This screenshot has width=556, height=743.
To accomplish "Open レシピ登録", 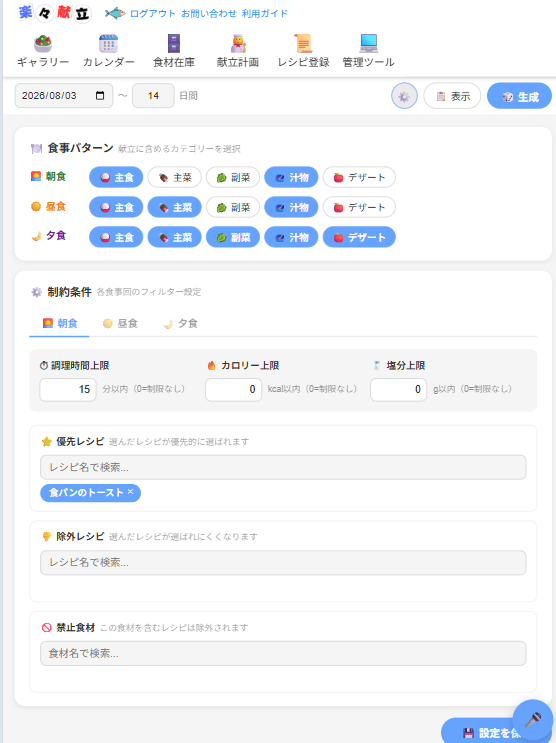I will 303,51.
